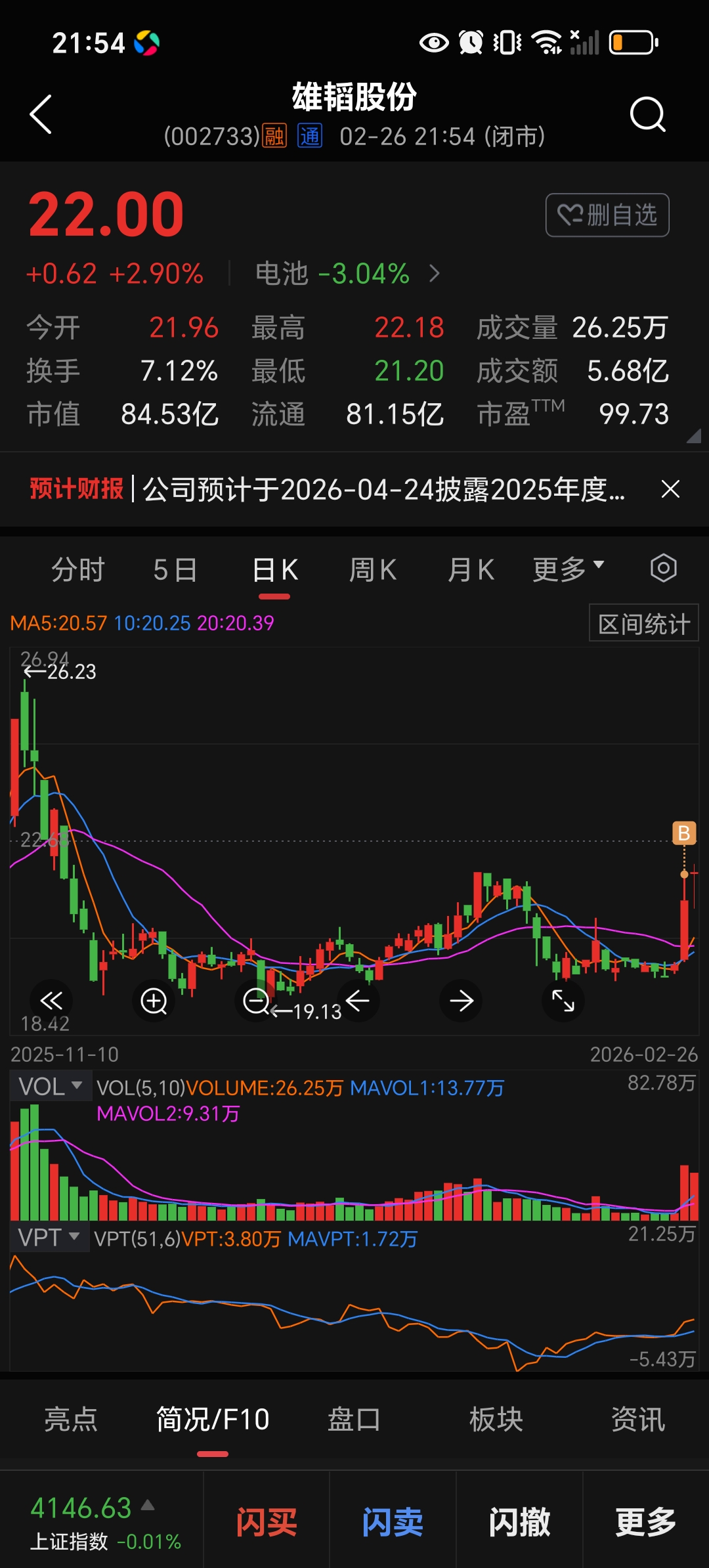The image size is (709, 1568).
Task: Tap the 闪卖 quick sell button
Action: [x=393, y=1522]
